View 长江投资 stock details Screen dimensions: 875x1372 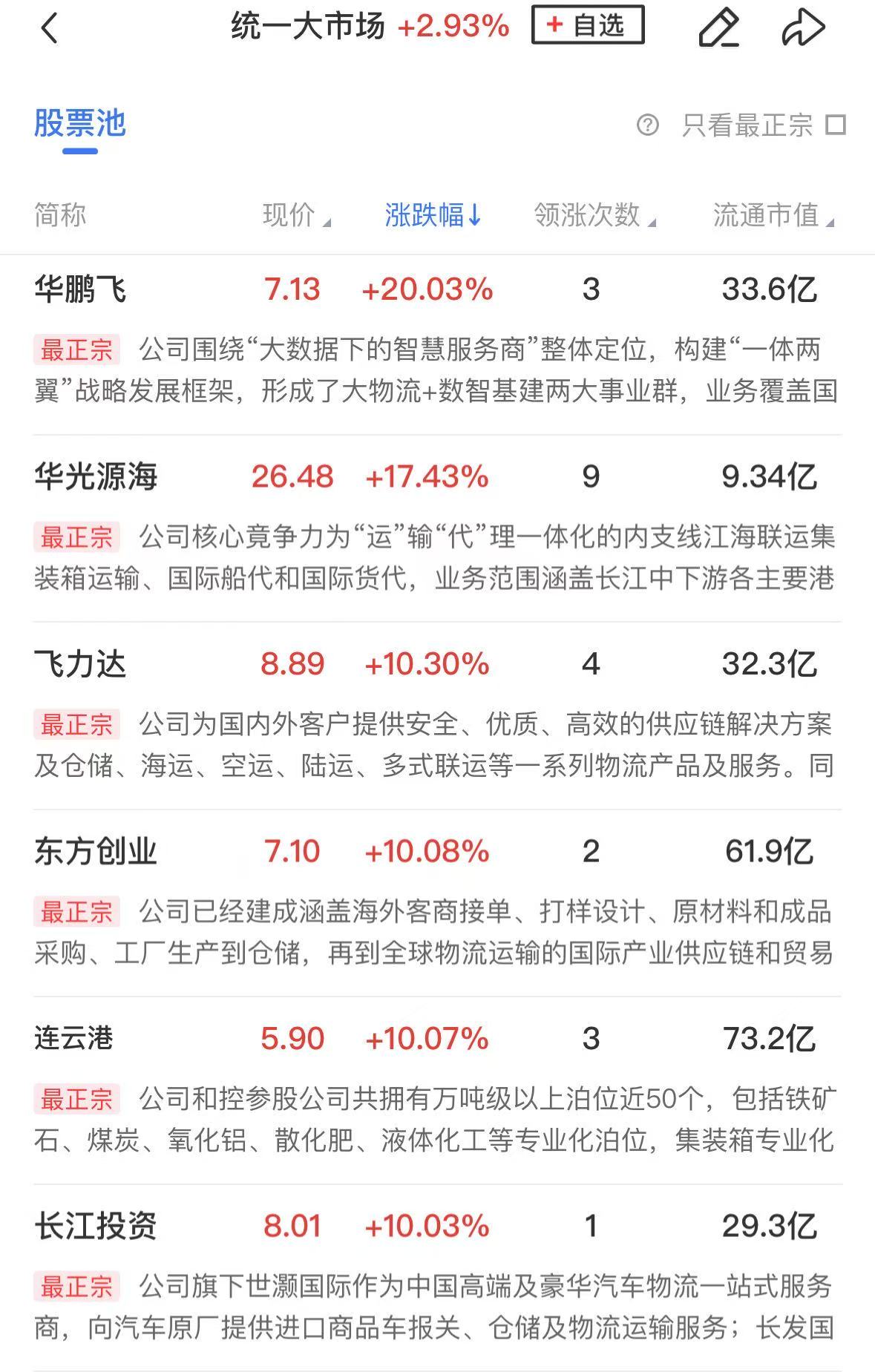[96, 1226]
